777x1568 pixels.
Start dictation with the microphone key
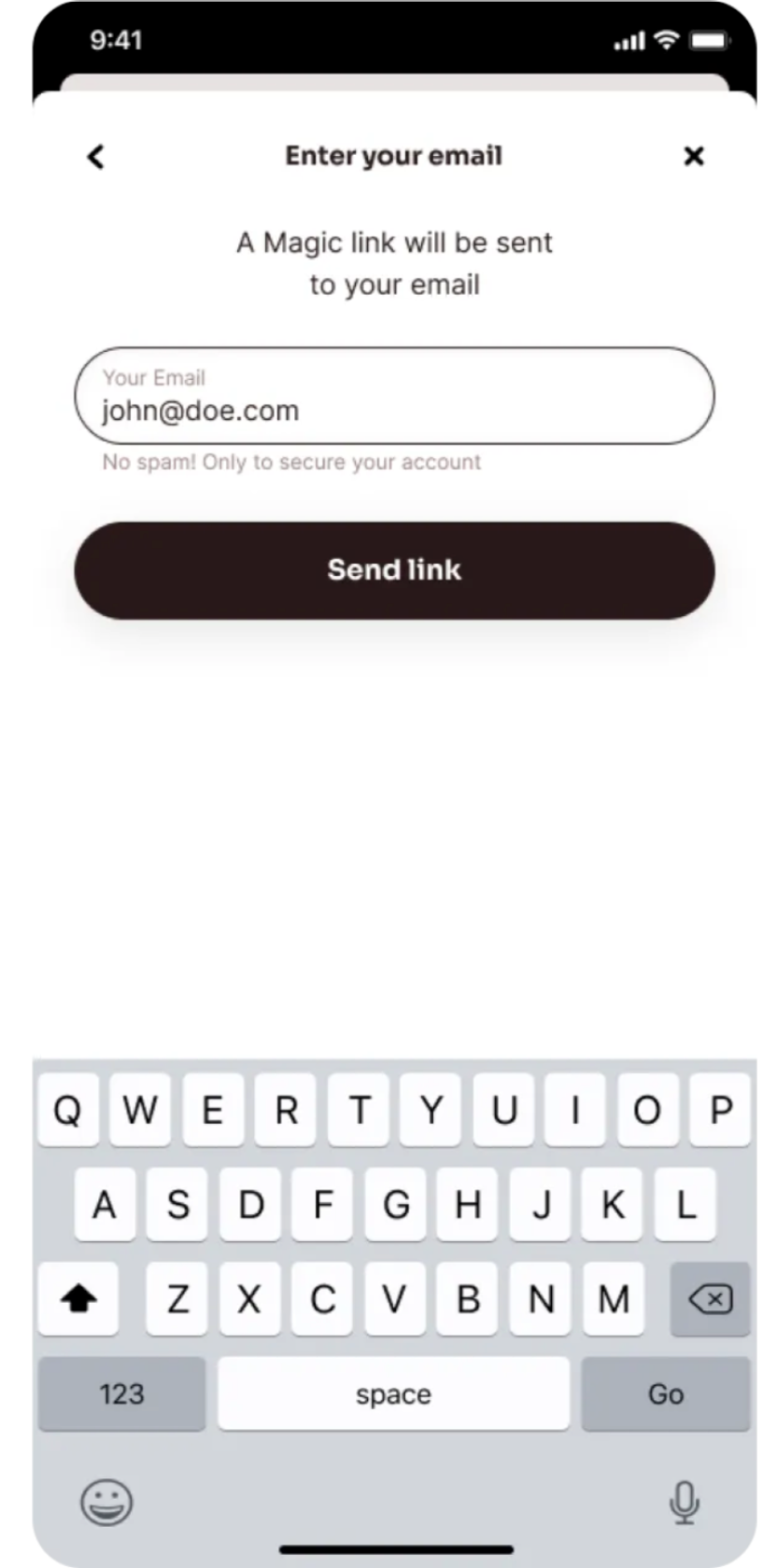pyautogui.click(x=684, y=1502)
